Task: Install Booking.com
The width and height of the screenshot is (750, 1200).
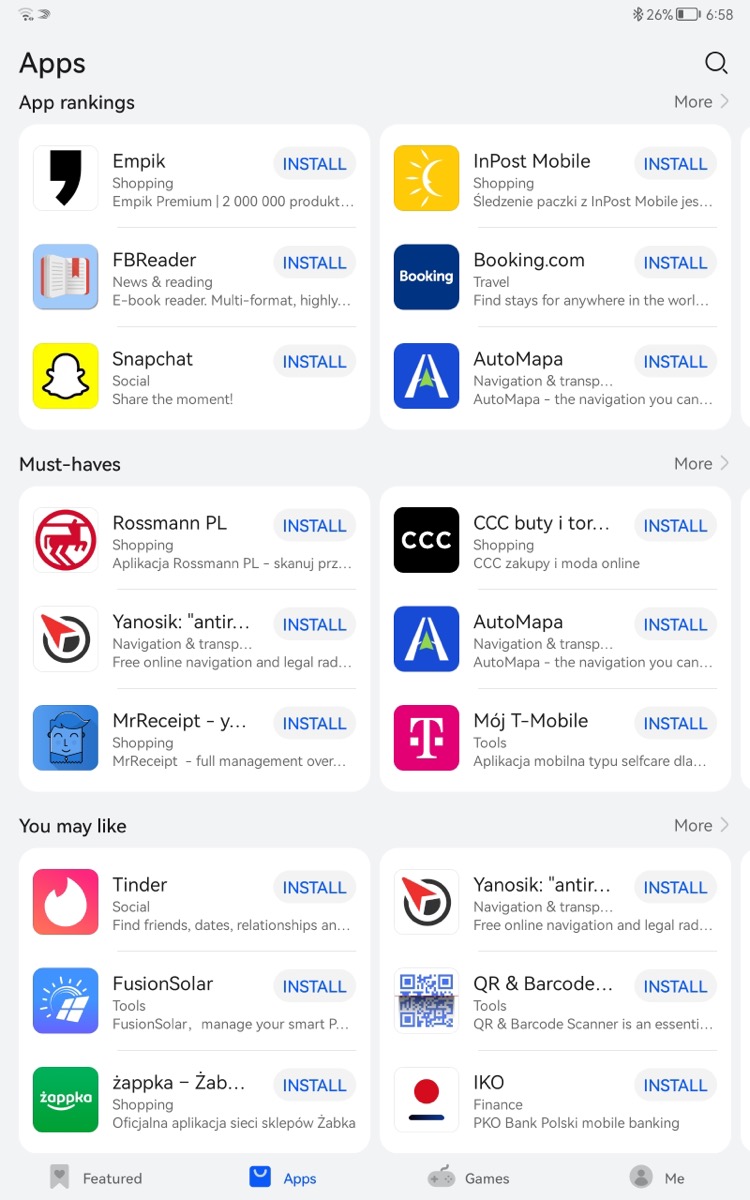Action: tap(675, 263)
